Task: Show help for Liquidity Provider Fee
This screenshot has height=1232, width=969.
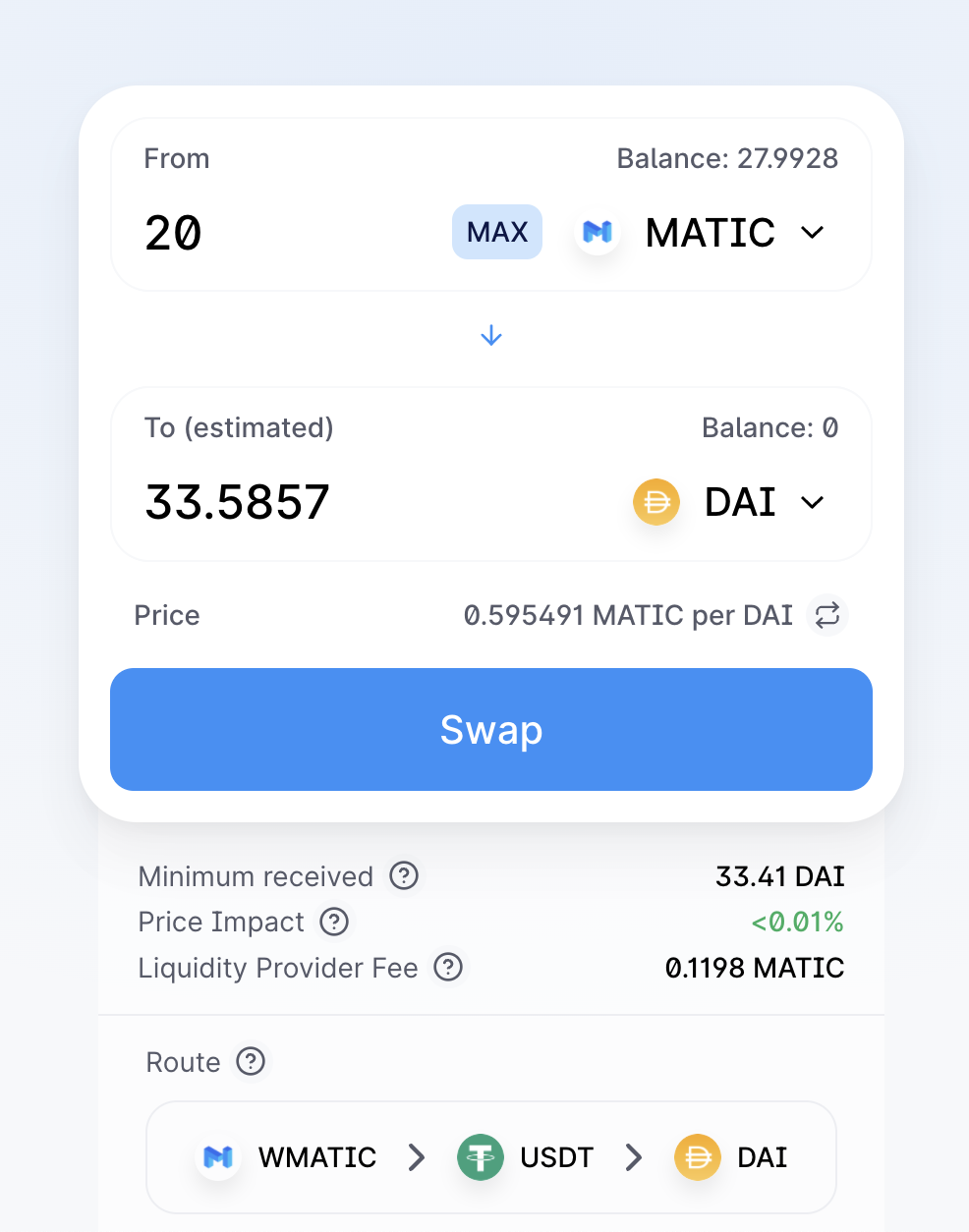Action: pyautogui.click(x=448, y=967)
